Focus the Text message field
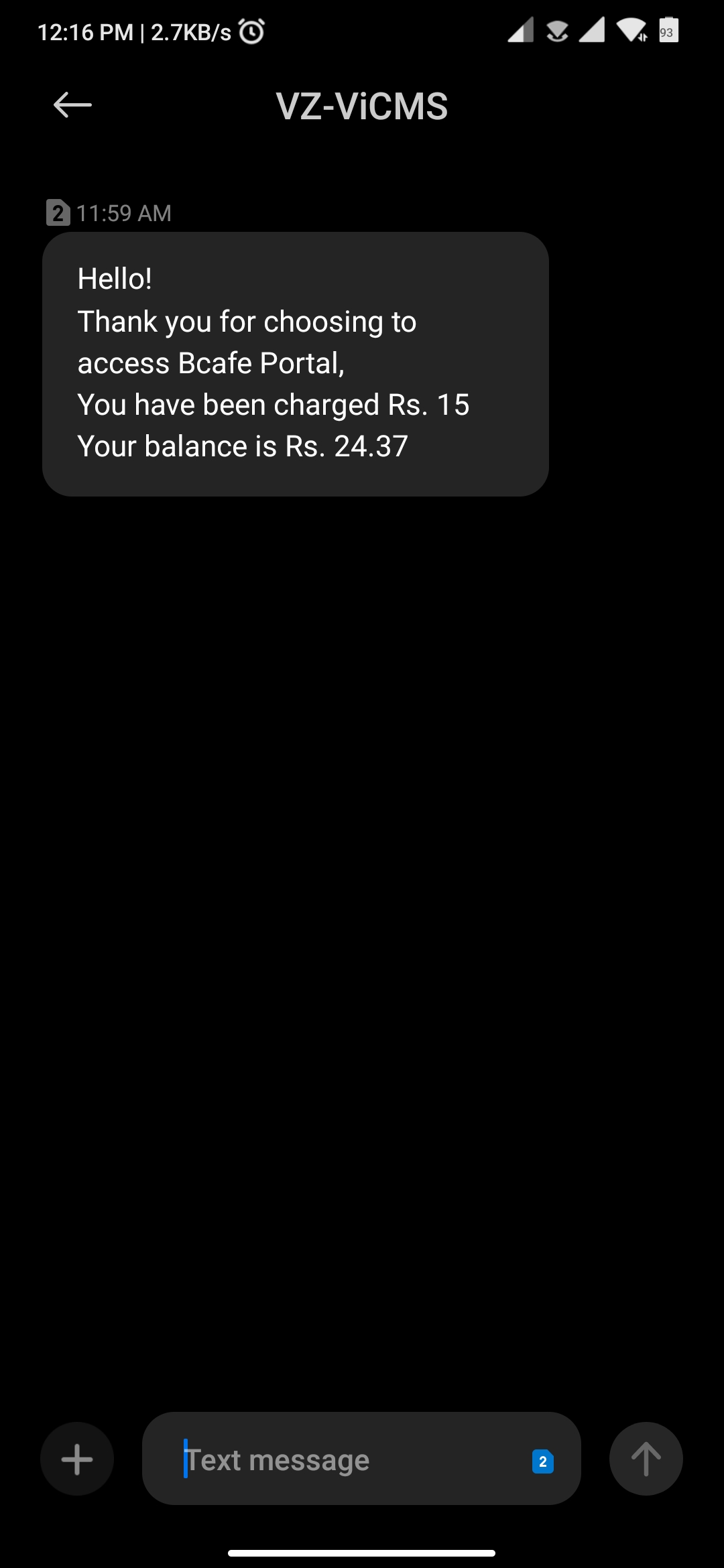 click(335, 1460)
